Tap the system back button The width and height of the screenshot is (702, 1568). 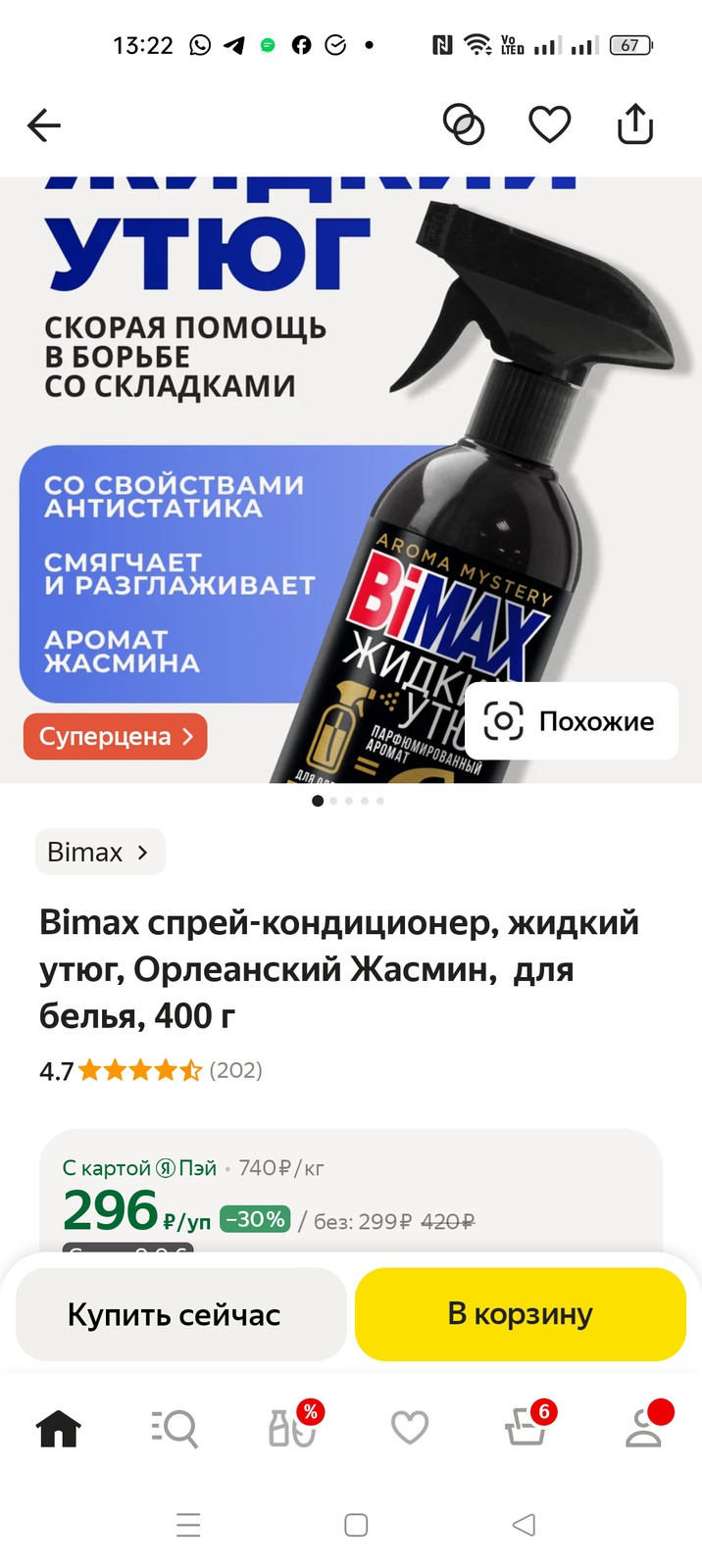[525, 1525]
